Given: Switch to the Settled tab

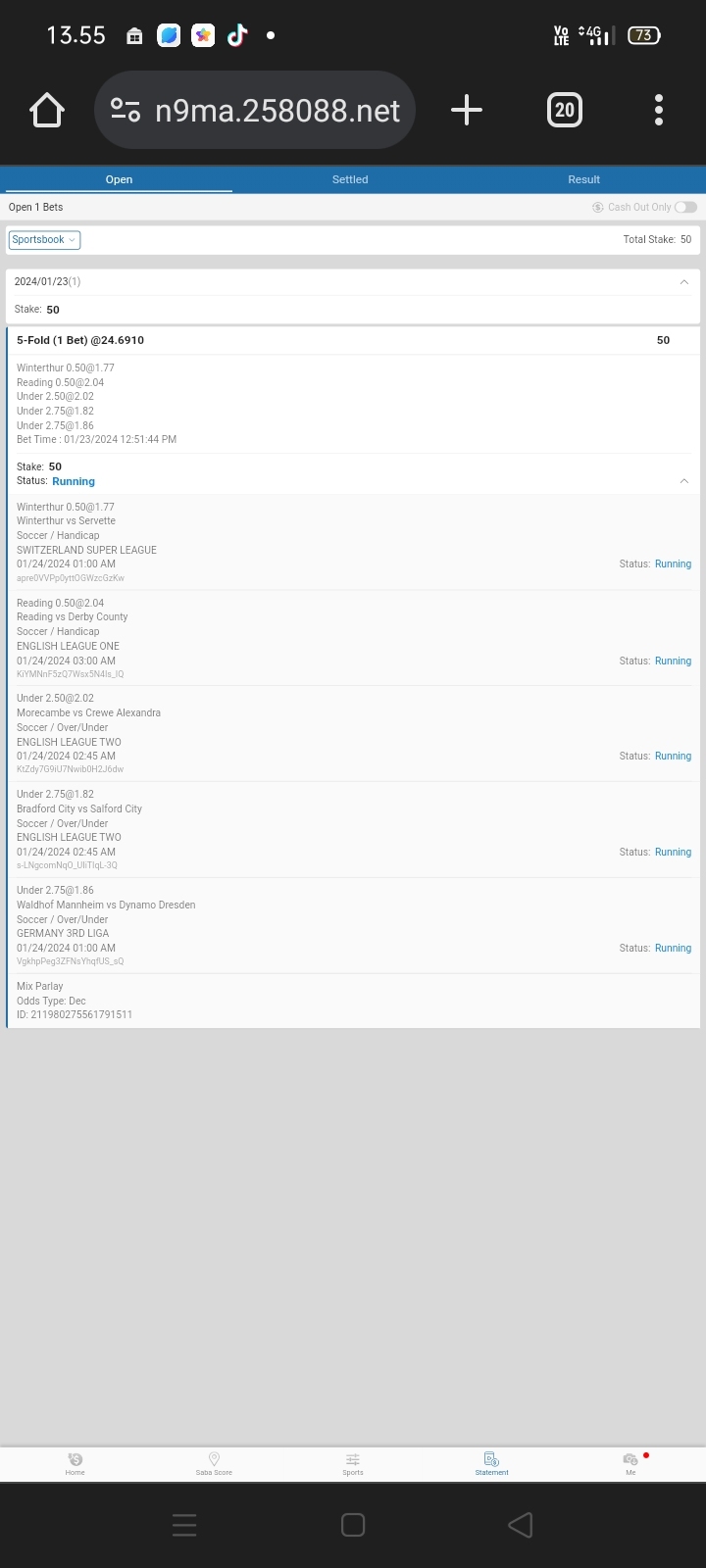Looking at the screenshot, I should 350,179.
